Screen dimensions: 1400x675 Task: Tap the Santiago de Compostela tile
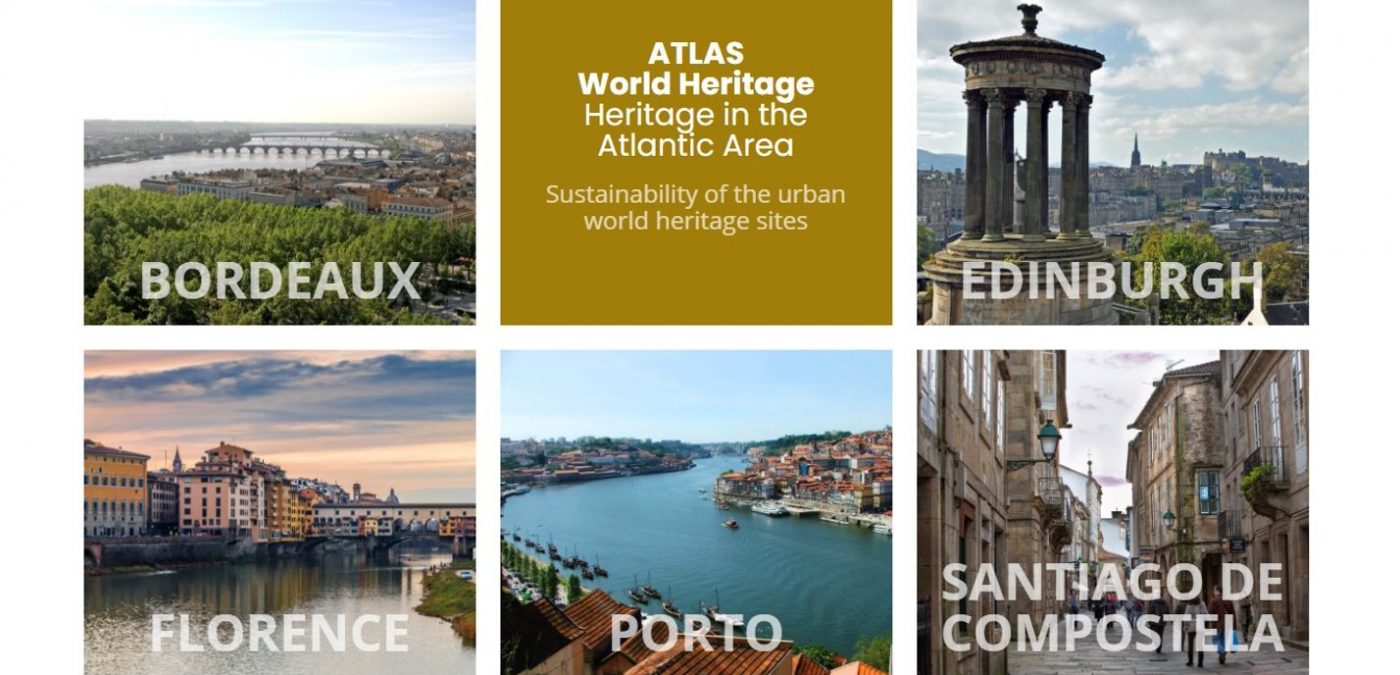(1112, 512)
